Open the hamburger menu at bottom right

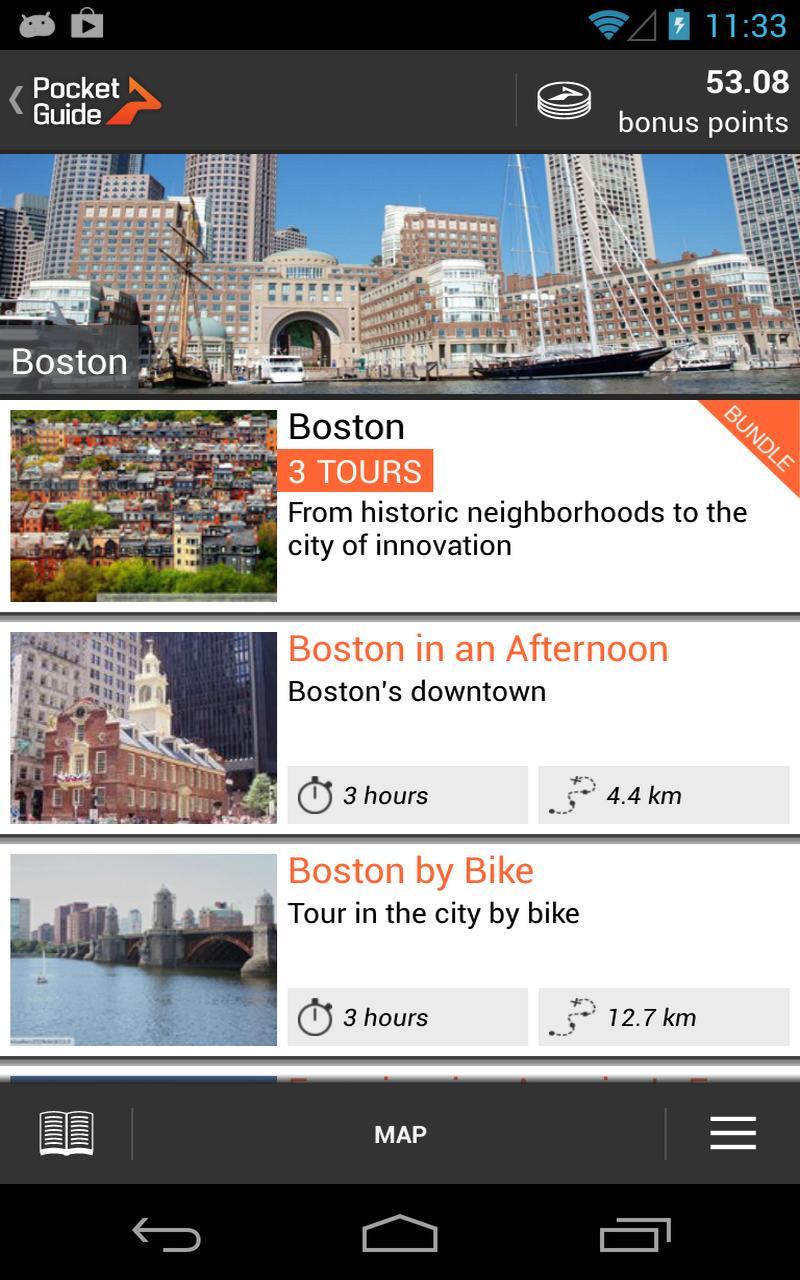coord(733,1133)
